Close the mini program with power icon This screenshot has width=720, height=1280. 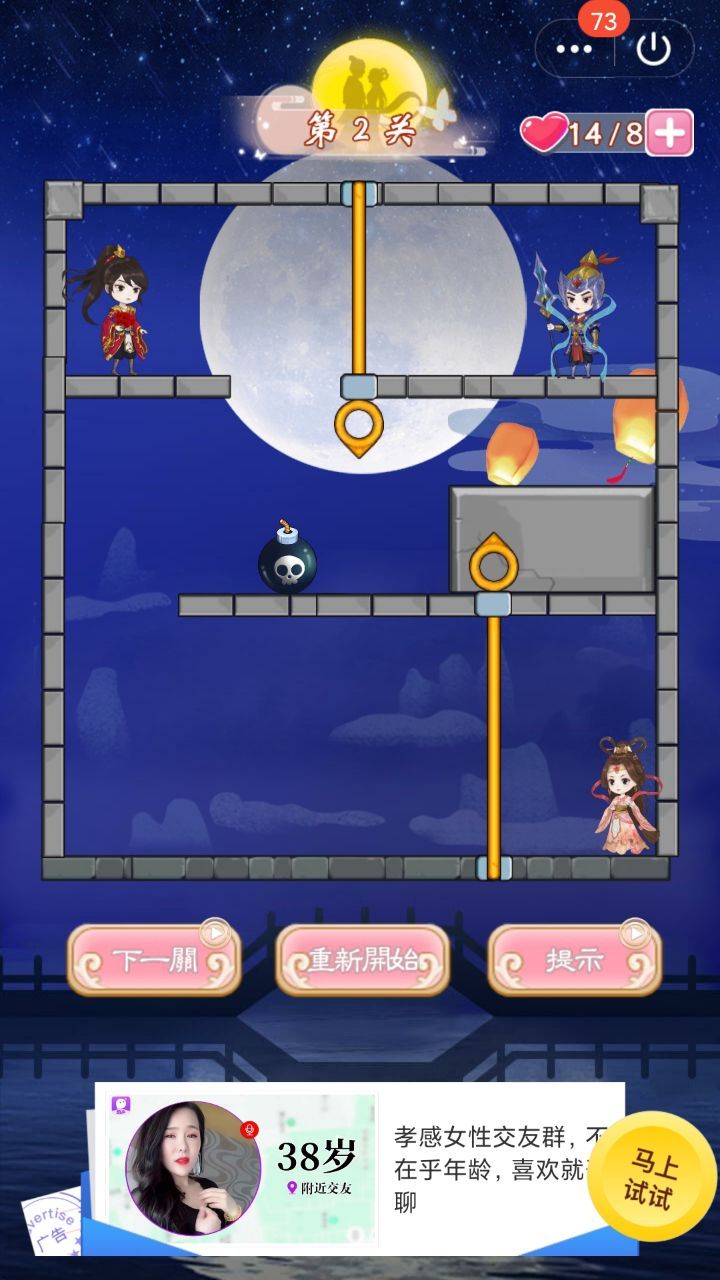[x=653, y=49]
